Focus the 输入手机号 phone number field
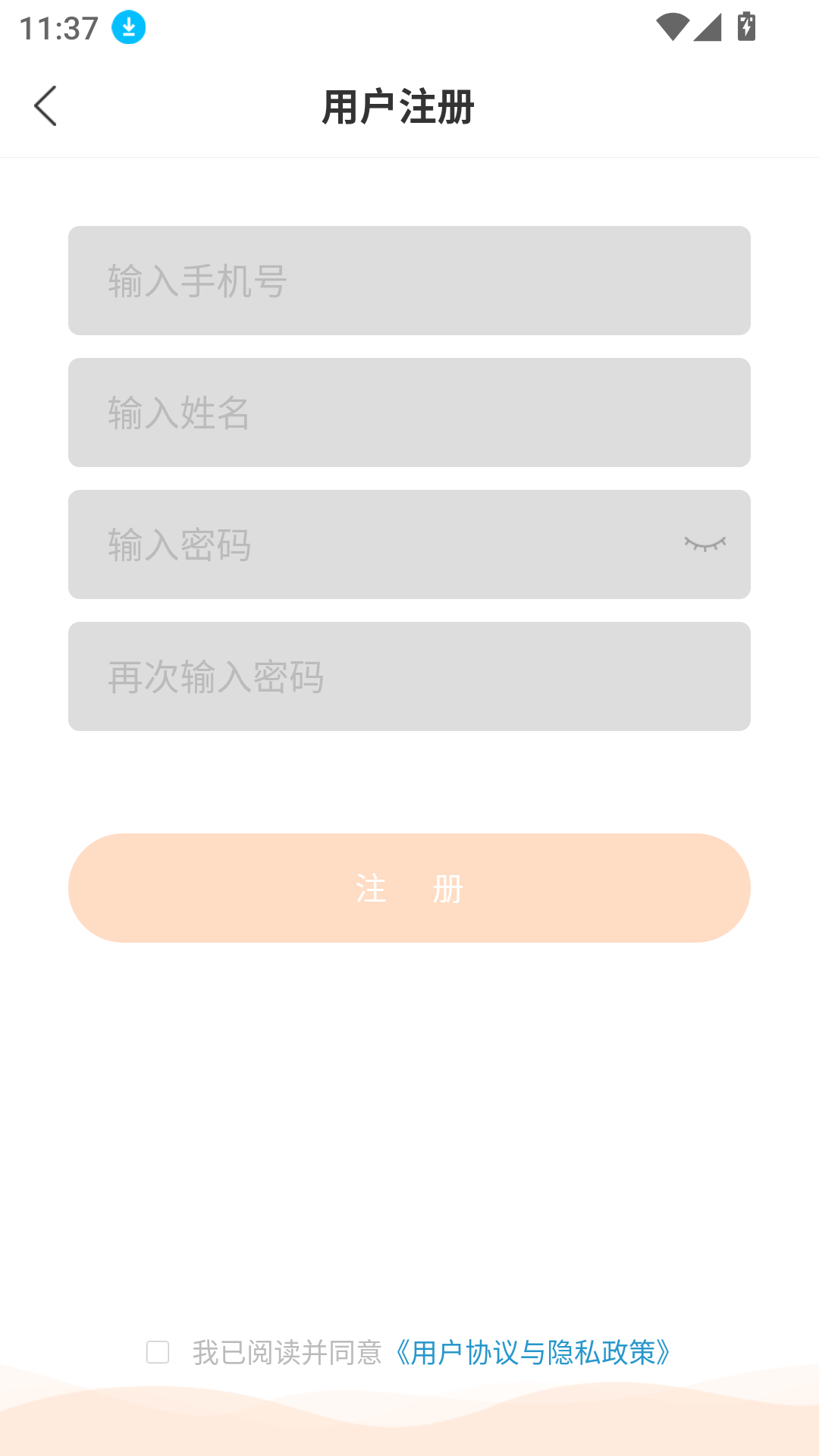This screenshot has width=819, height=1456. [x=409, y=281]
